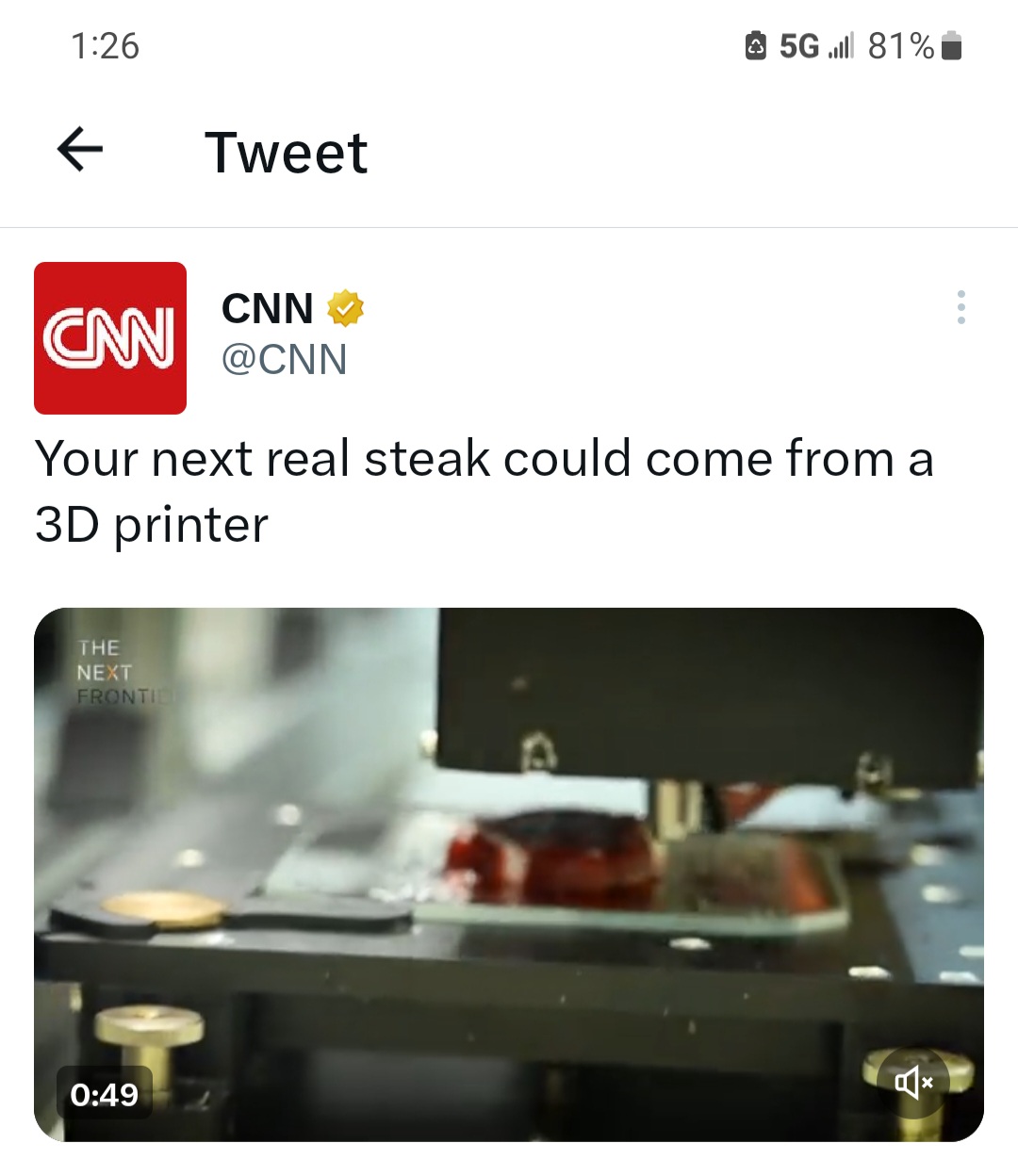Play the 3D printer steak video
The height and width of the screenshot is (1176, 1018).
(509, 874)
